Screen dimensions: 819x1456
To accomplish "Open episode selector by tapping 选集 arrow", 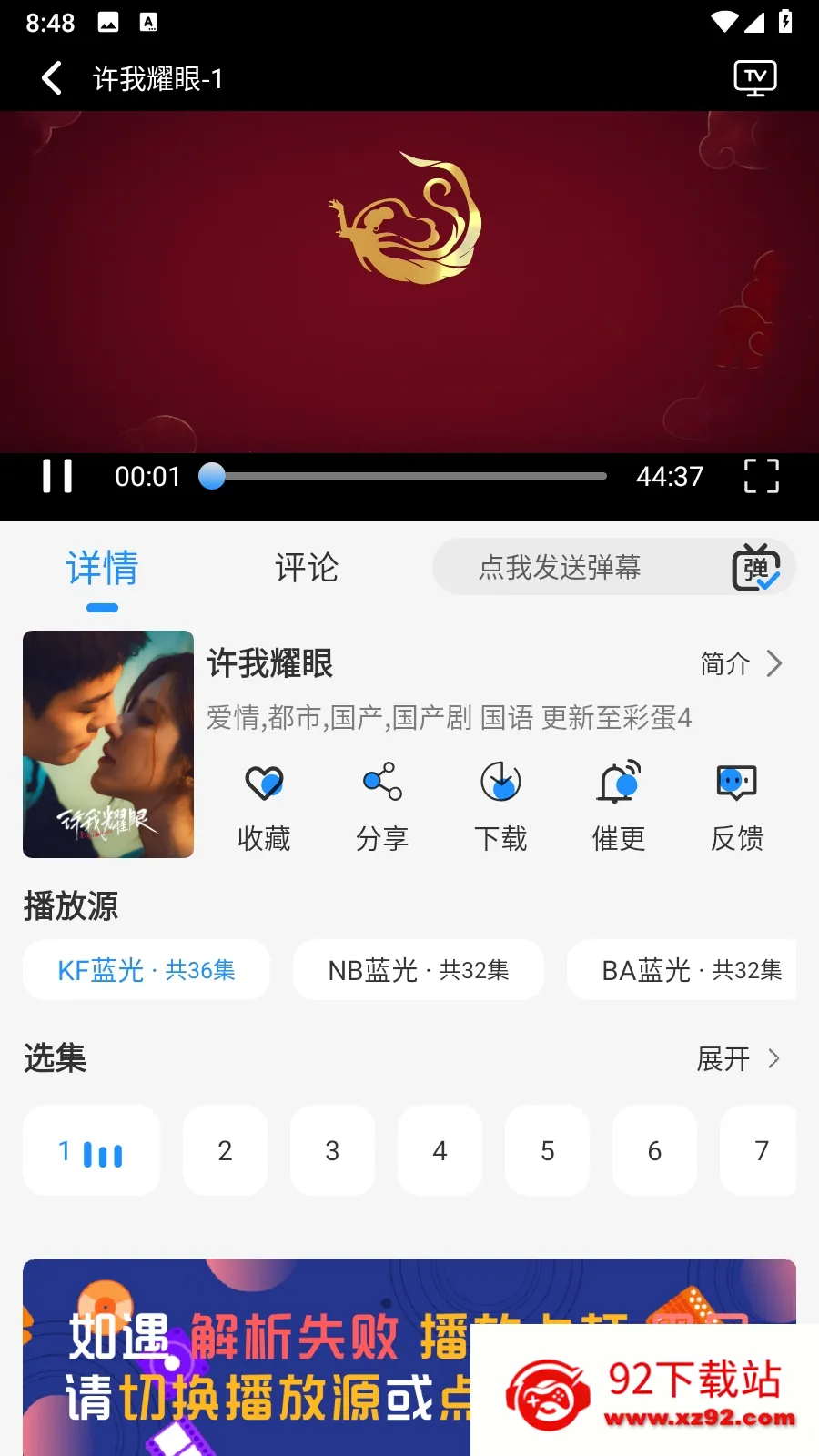I will pos(774,1059).
